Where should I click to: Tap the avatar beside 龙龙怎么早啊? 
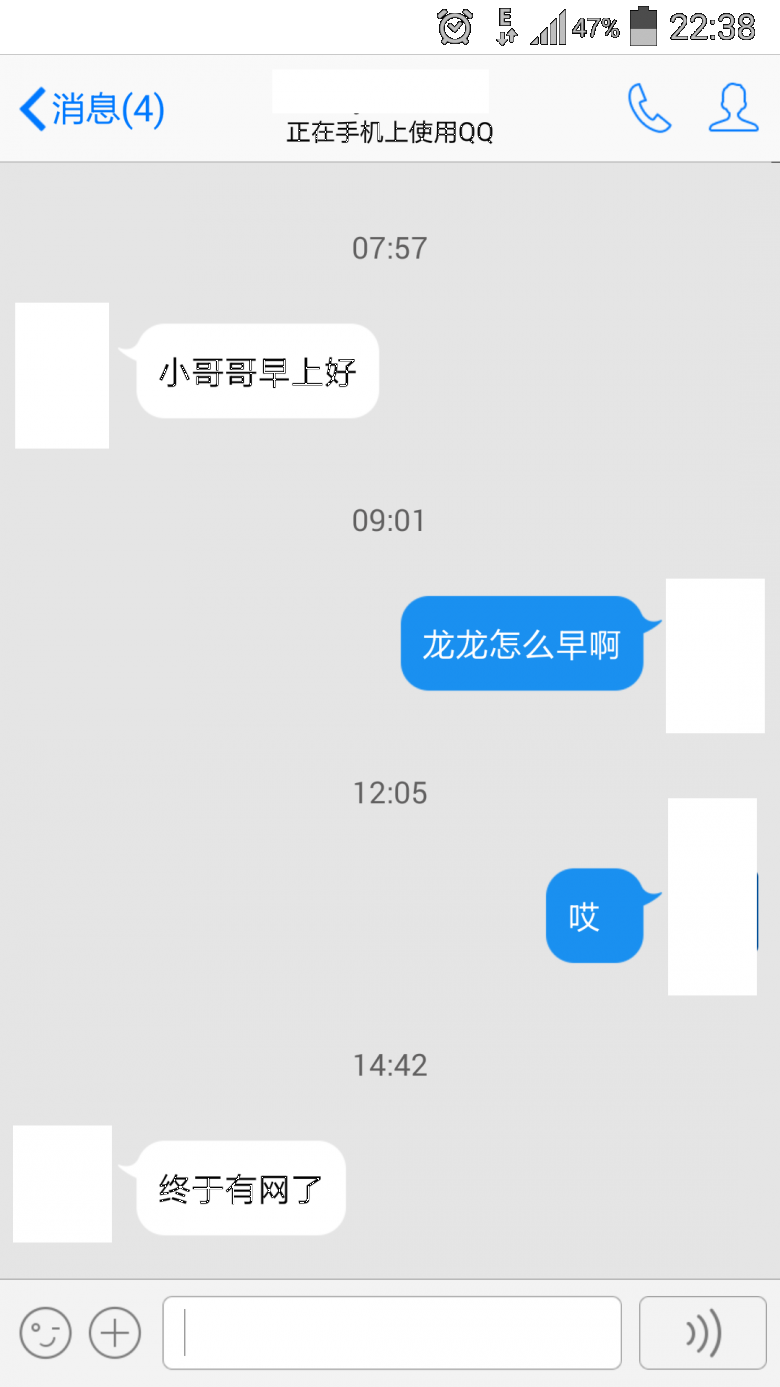tap(715, 655)
